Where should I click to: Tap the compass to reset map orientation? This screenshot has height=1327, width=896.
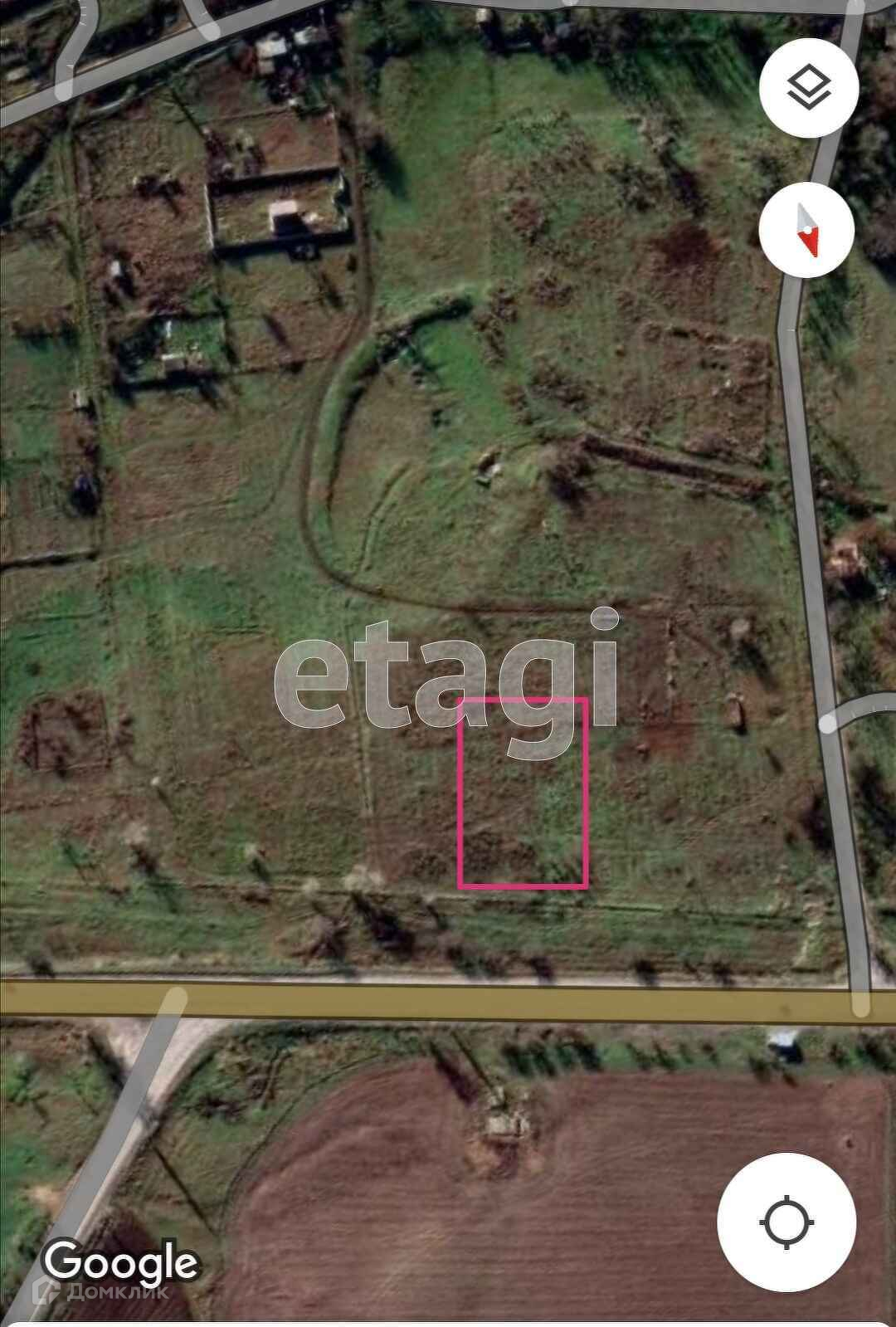pyautogui.click(x=806, y=230)
